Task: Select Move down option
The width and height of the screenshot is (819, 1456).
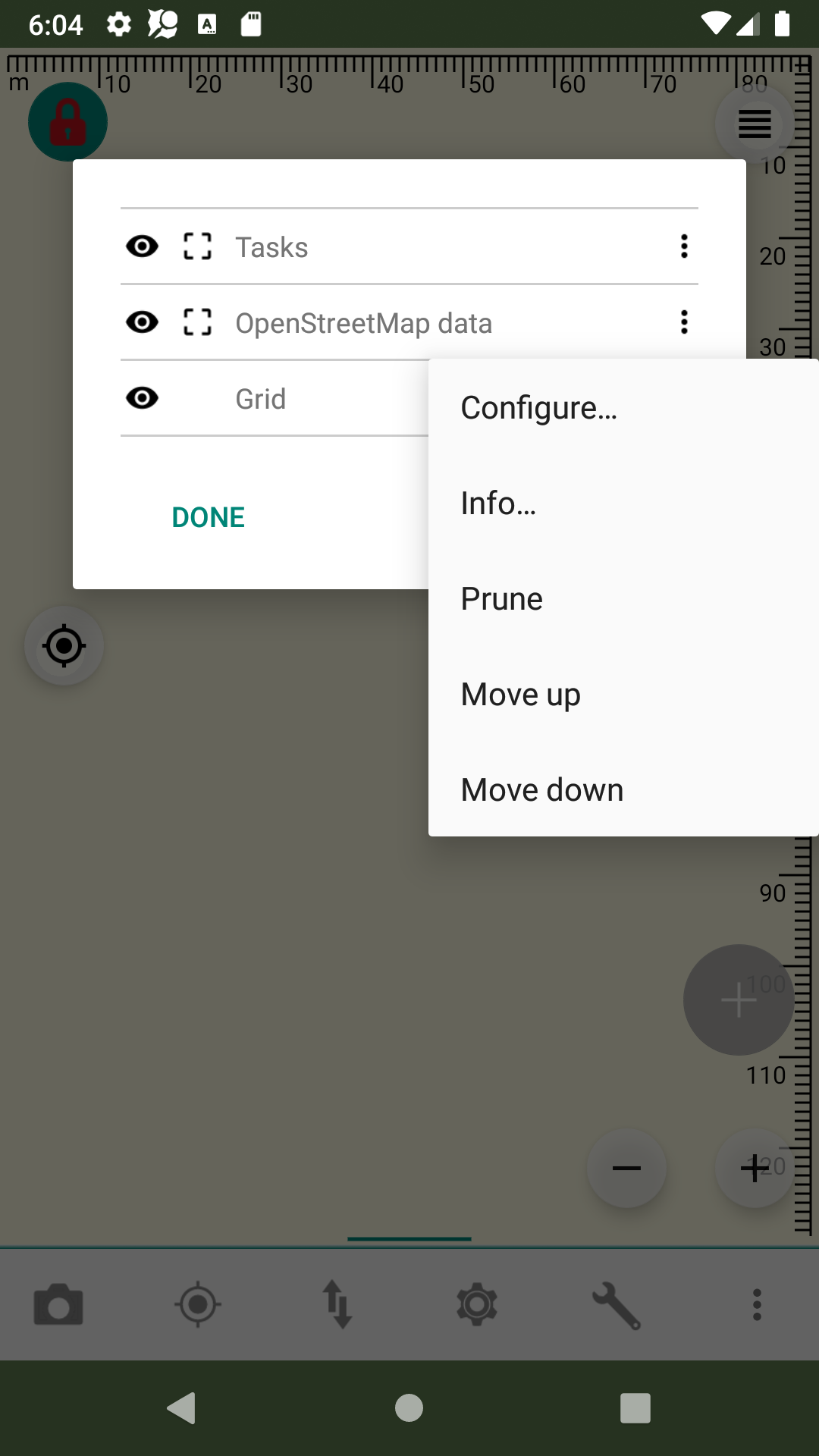Action: point(623,790)
